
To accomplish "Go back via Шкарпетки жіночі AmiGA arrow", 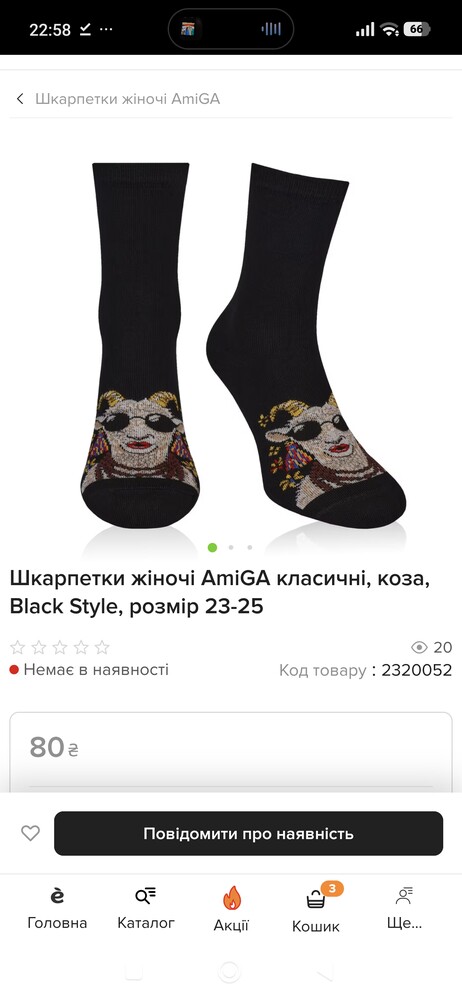I will (x=20, y=99).
